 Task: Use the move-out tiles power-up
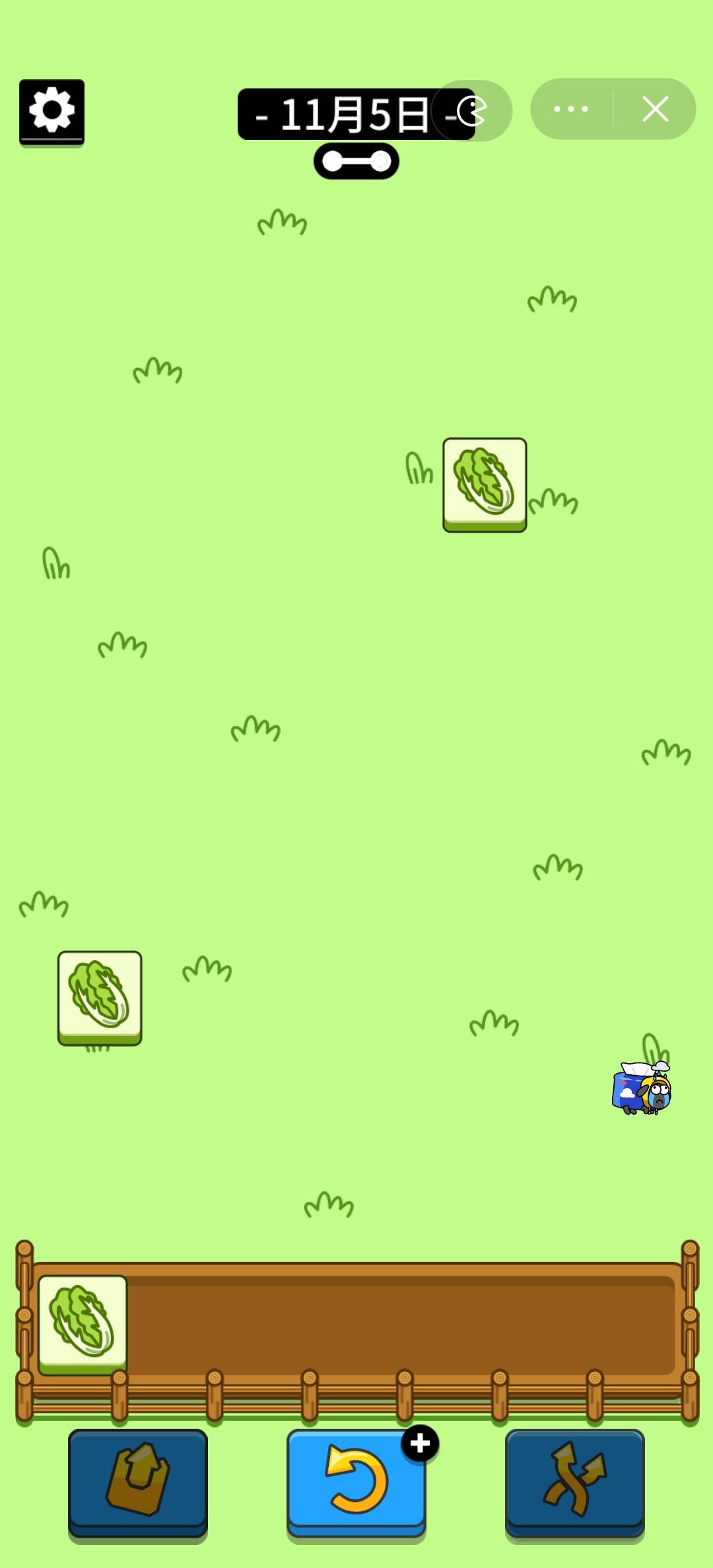(x=137, y=1480)
